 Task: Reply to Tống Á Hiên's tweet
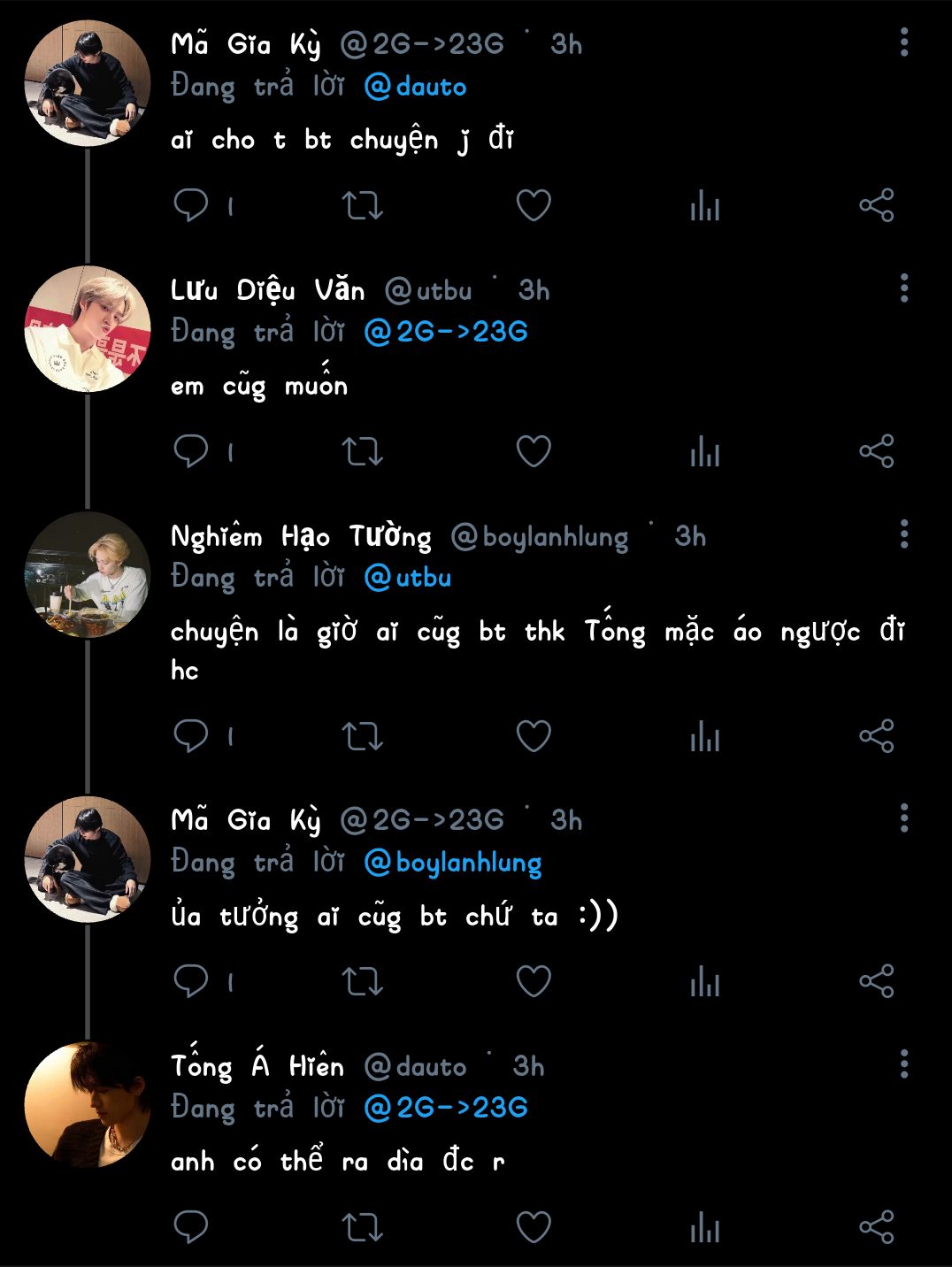(x=190, y=1227)
